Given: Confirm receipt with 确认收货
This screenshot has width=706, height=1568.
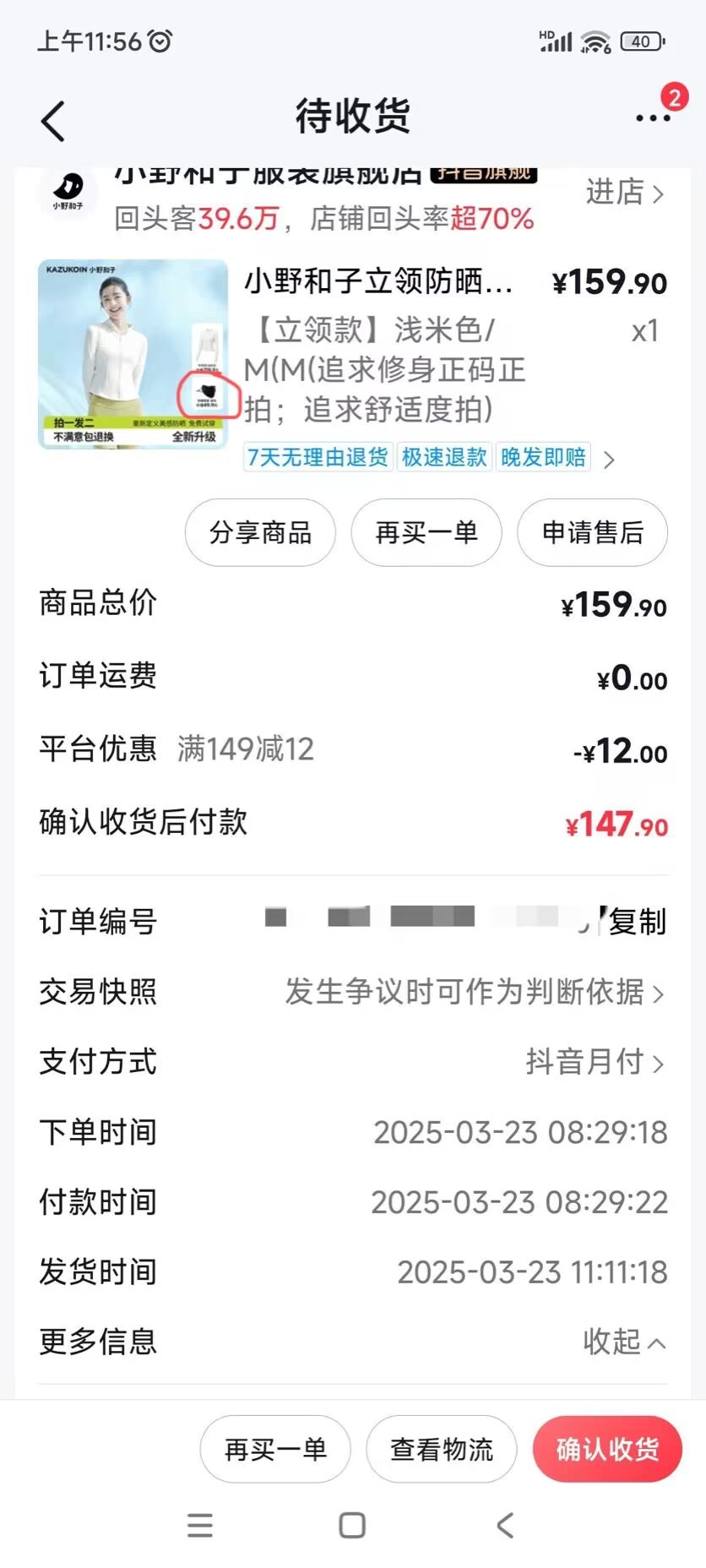Looking at the screenshot, I should (x=607, y=1450).
